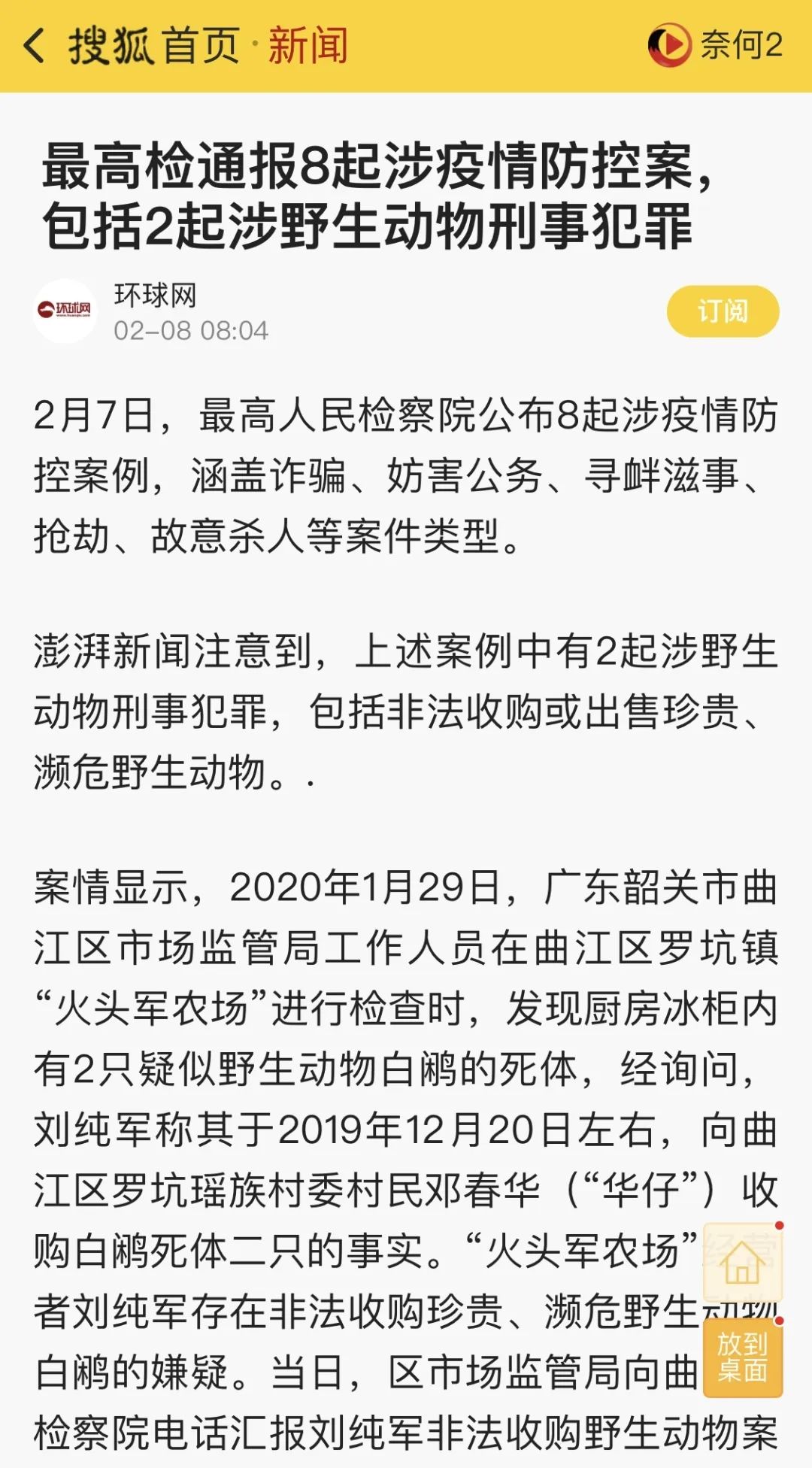Screen dimensions: 812x1468
Task: Open the 新闻 channel link
Action: (x=308, y=46)
